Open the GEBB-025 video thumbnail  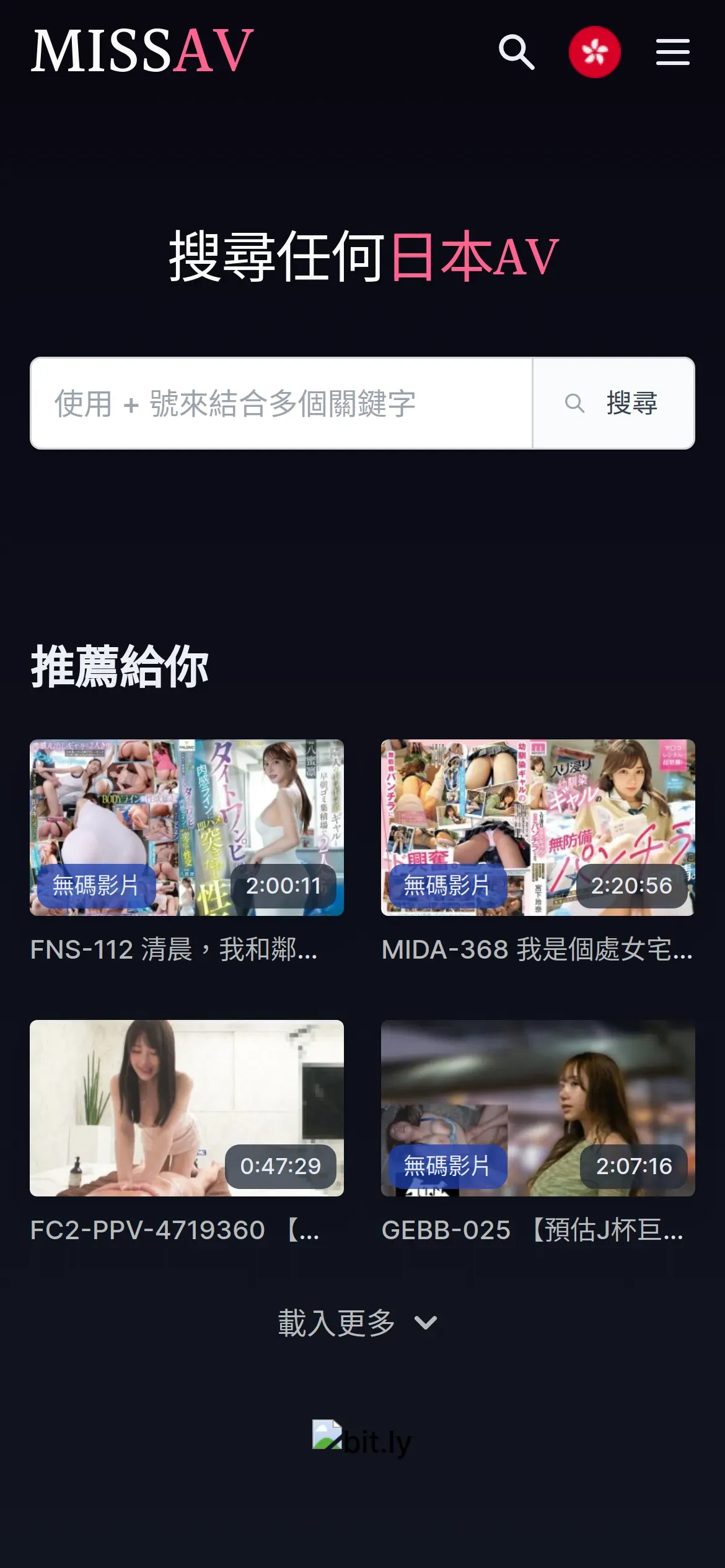coord(537,1107)
